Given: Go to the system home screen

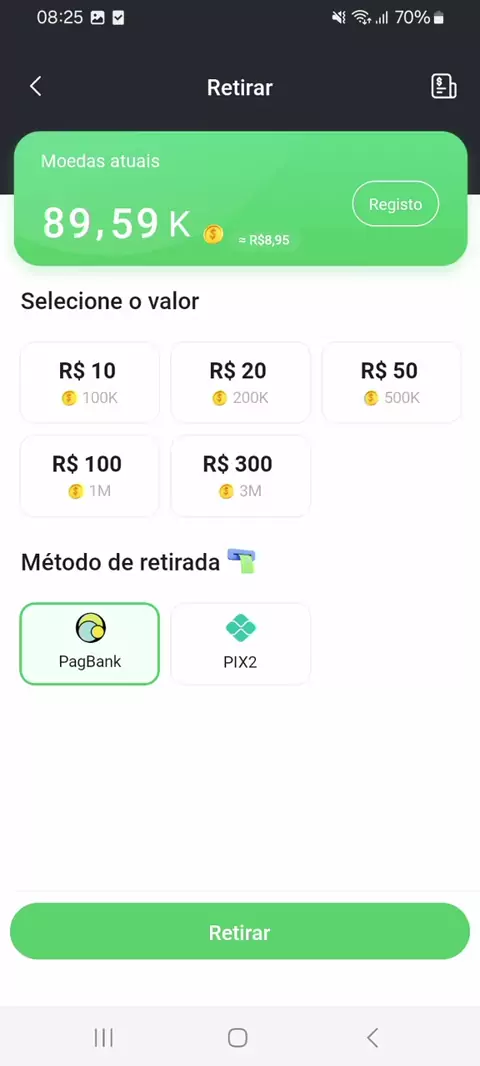Looking at the screenshot, I should point(237,1037).
